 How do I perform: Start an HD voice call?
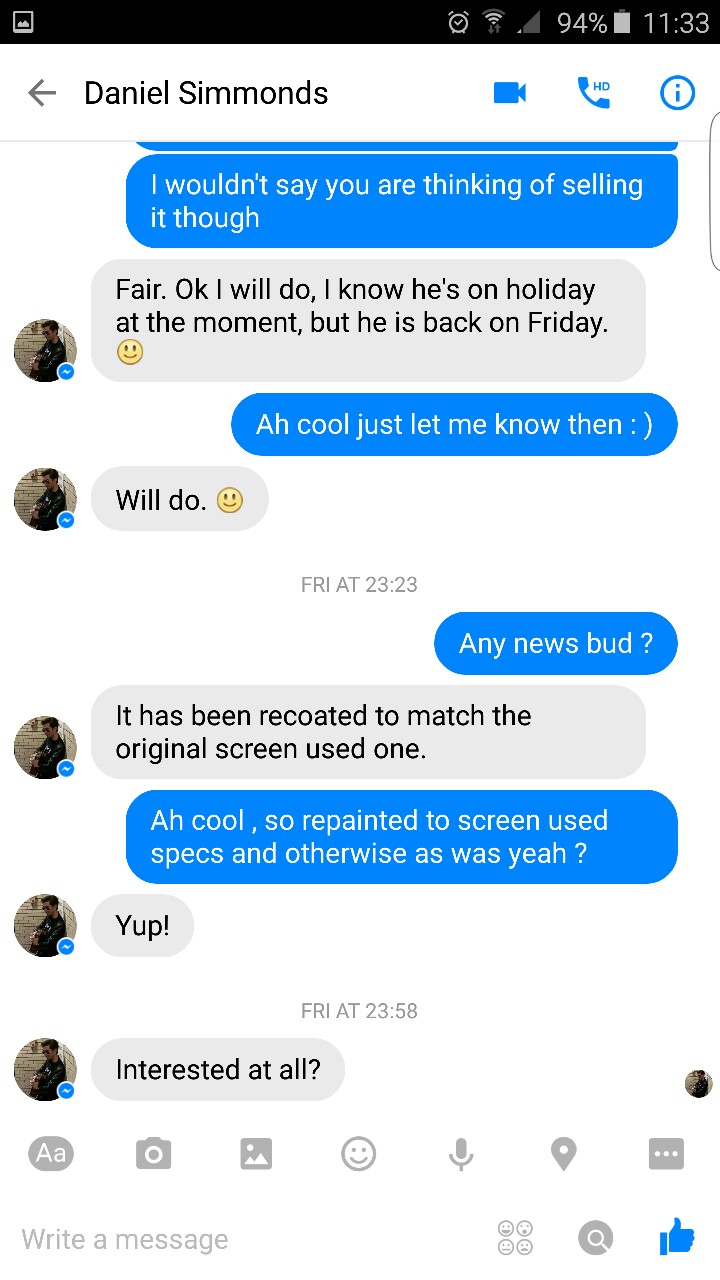[x=594, y=92]
